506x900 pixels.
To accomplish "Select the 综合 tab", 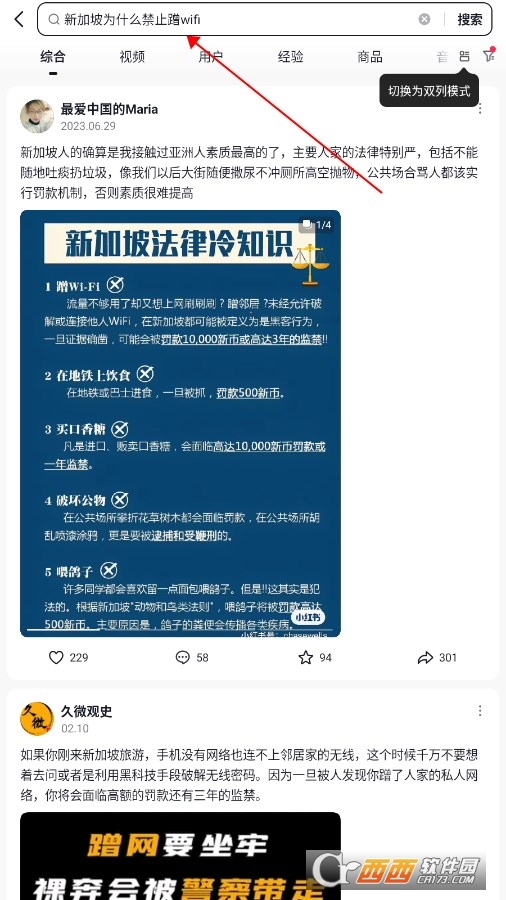I will point(53,56).
